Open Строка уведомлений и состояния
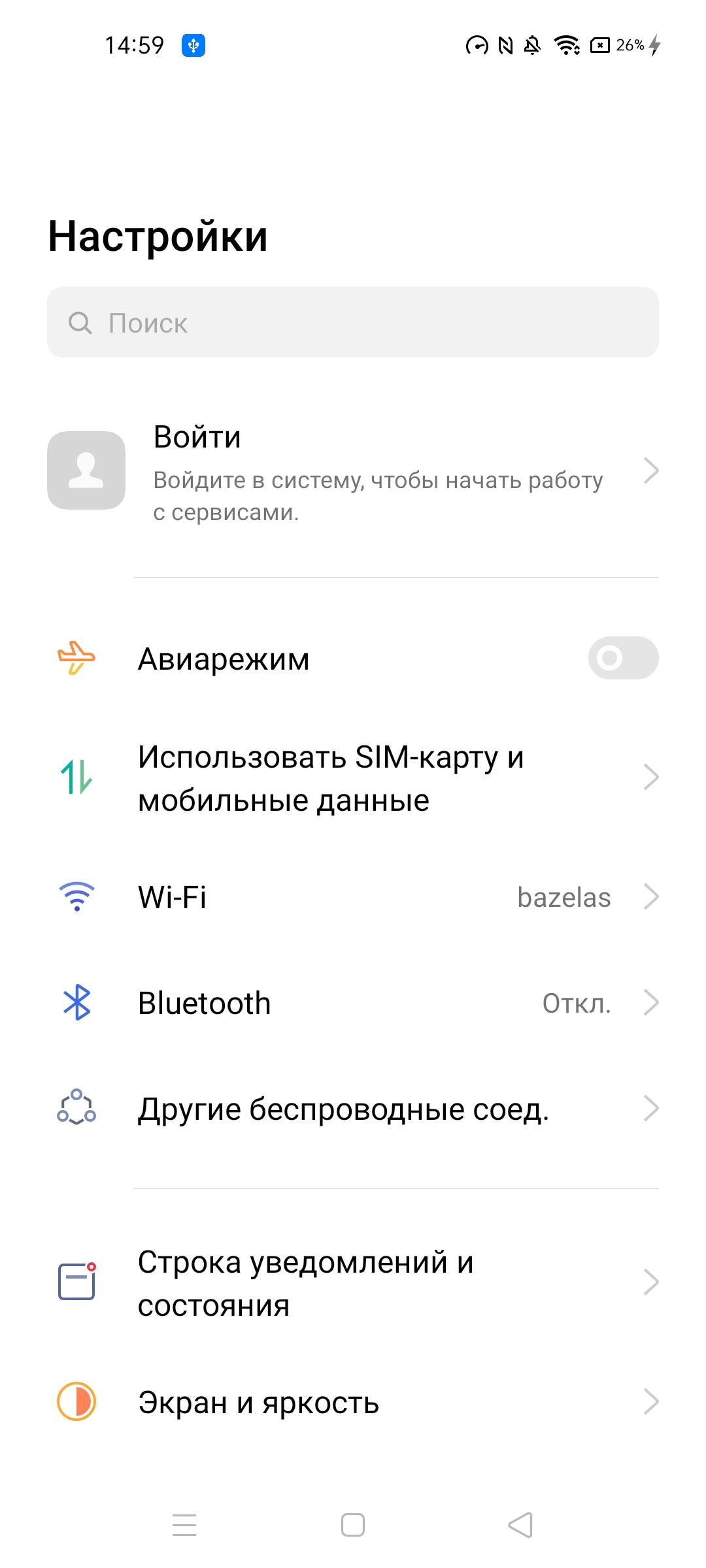This screenshot has width=706, height=1568. [x=353, y=1282]
